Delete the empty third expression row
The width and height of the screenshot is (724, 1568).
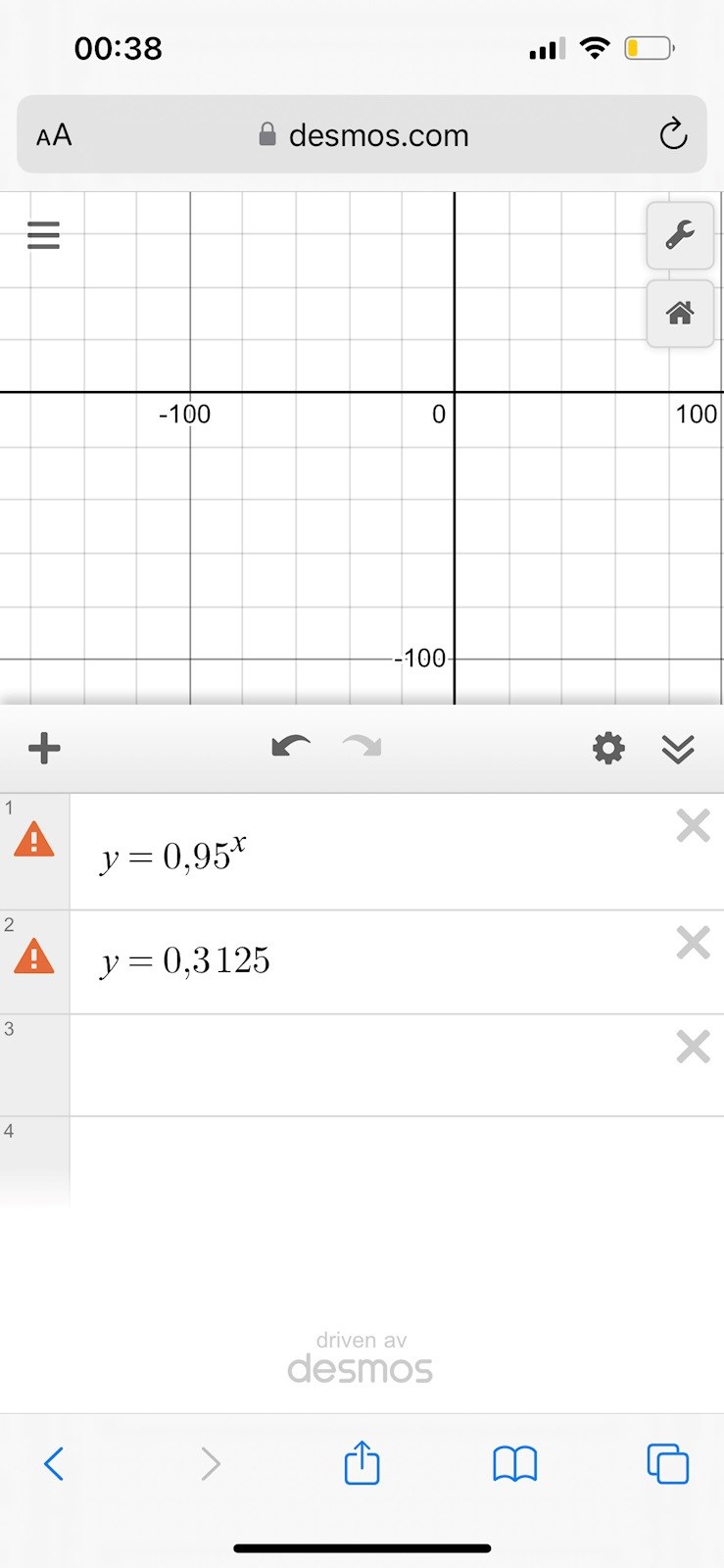click(x=693, y=1048)
